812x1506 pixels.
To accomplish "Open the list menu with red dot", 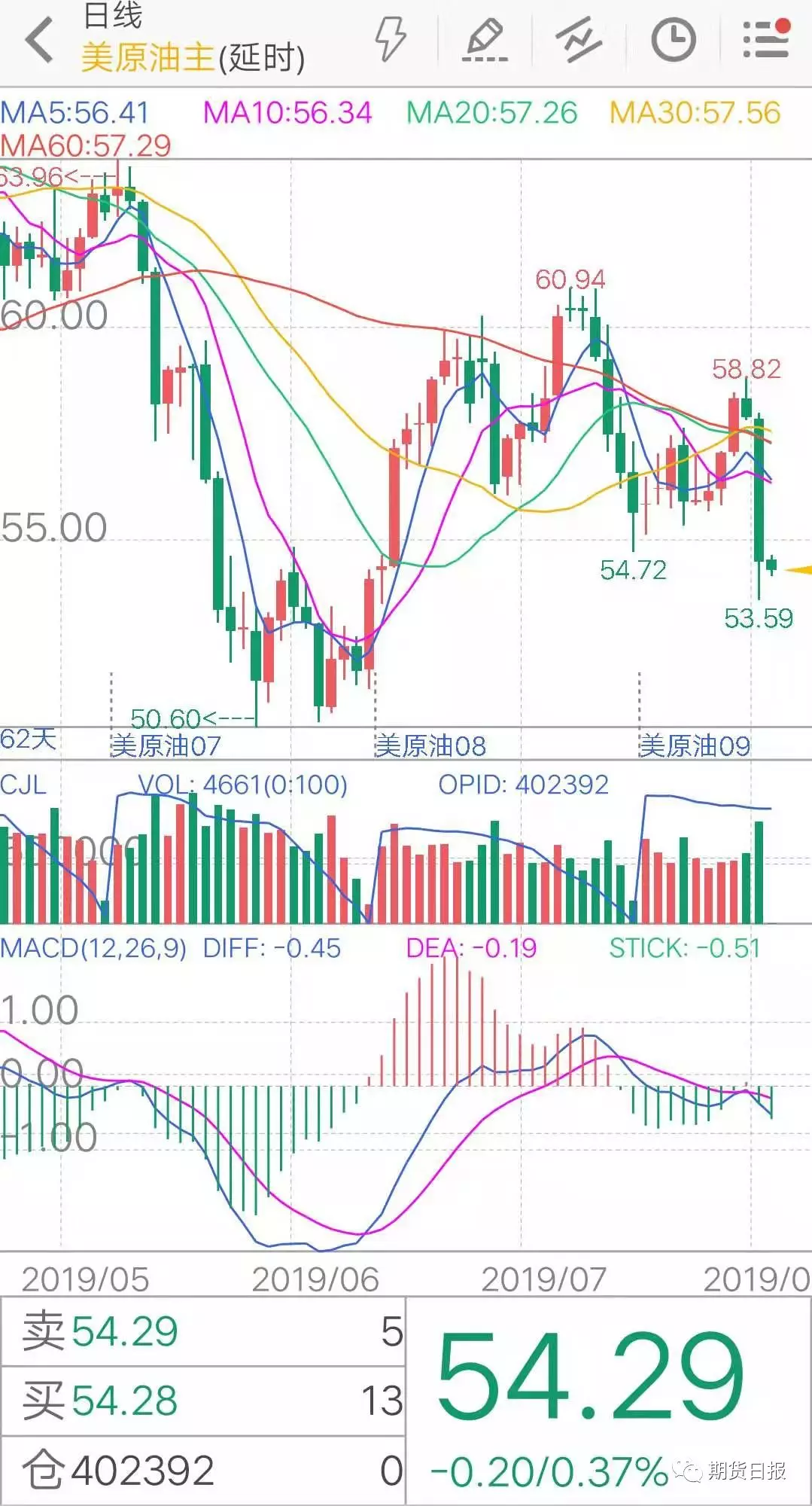I will pyautogui.click(x=765, y=39).
